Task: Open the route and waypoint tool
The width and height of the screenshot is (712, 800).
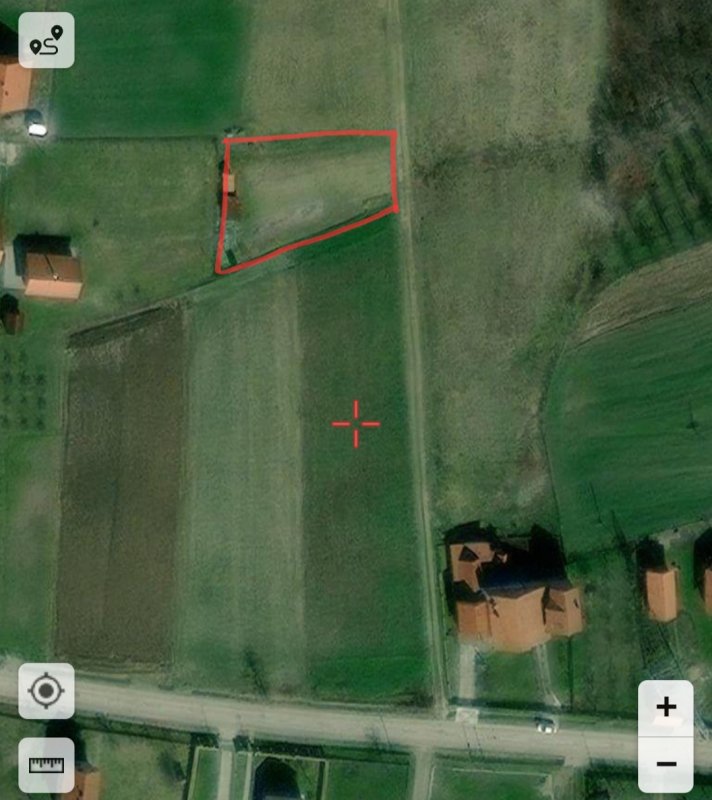Action: tap(46, 40)
